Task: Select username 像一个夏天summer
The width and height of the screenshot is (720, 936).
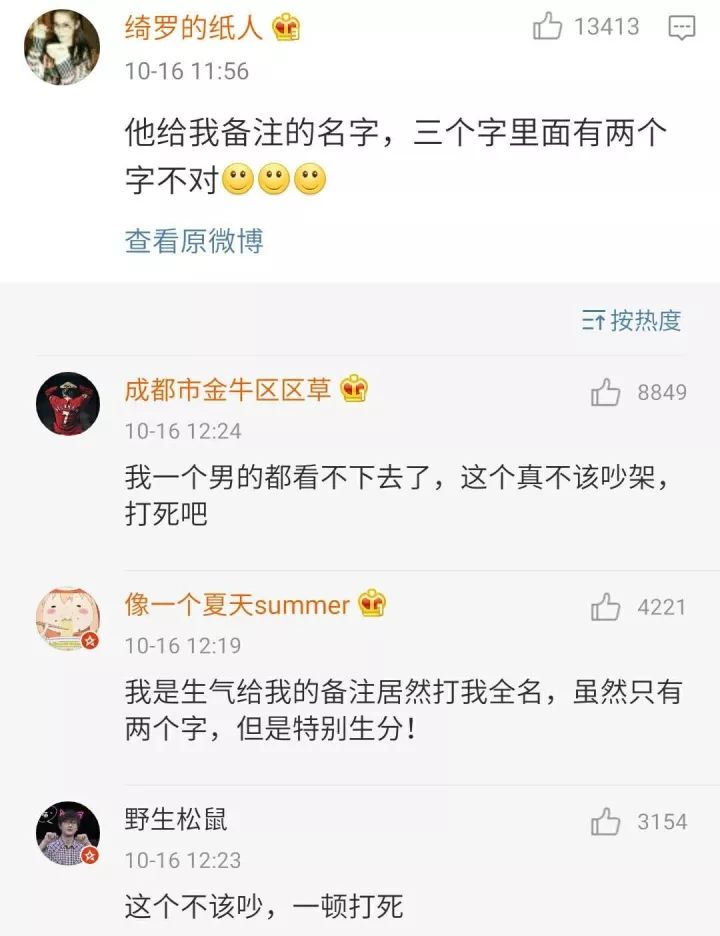Action: 237,604
